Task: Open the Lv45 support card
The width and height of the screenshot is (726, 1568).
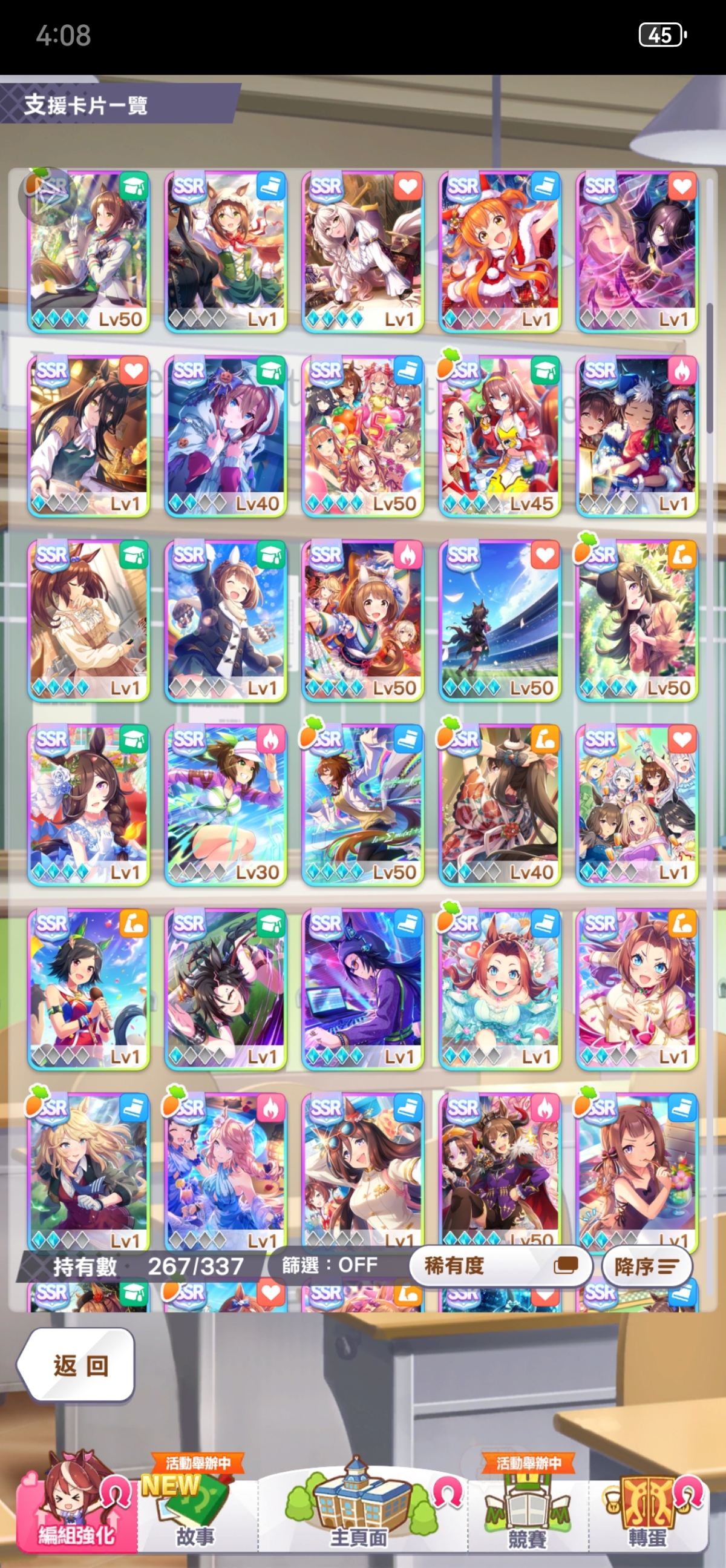Action: 499,436
